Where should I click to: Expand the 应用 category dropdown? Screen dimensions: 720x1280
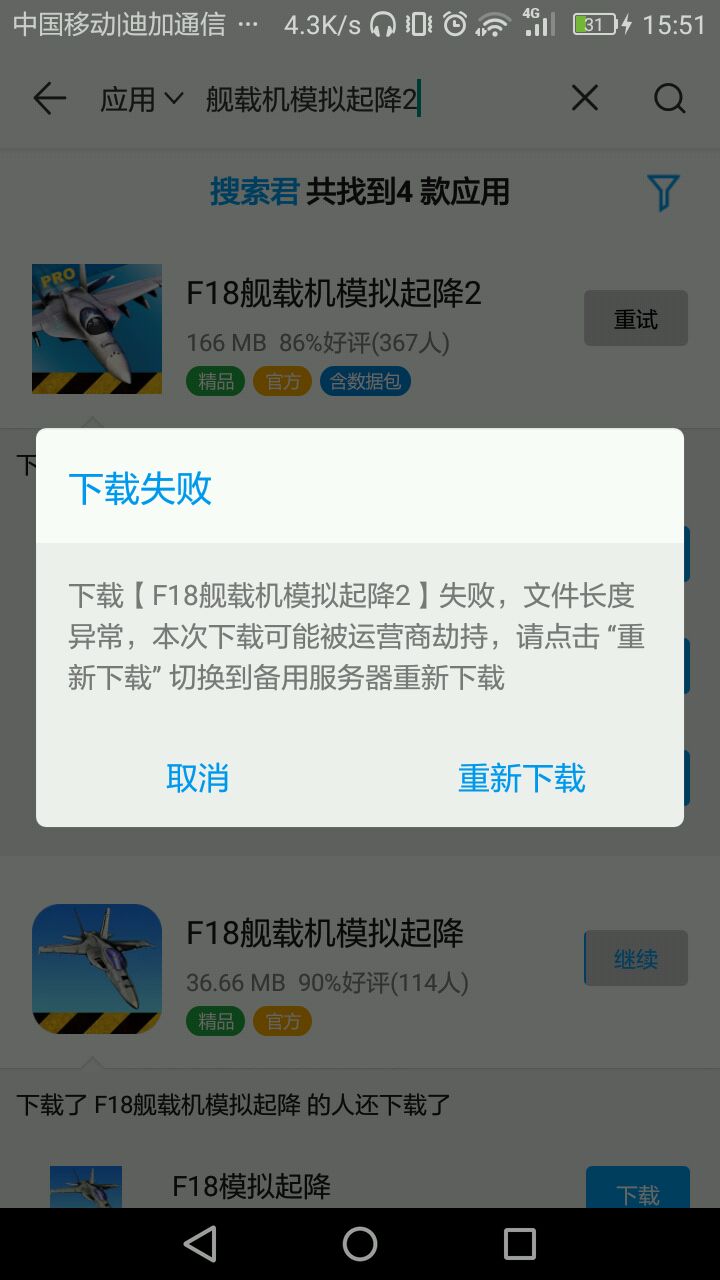pyautogui.click(x=142, y=99)
